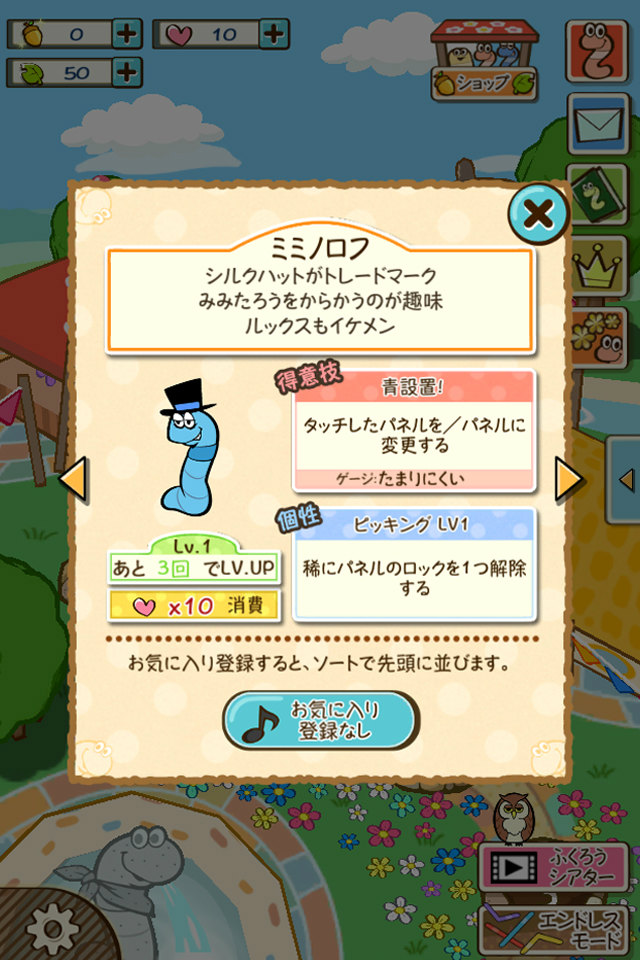Close the ミミノロフ character dialog
This screenshot has height=960, width=640.
pyautogui.click(x=538, y=214)
